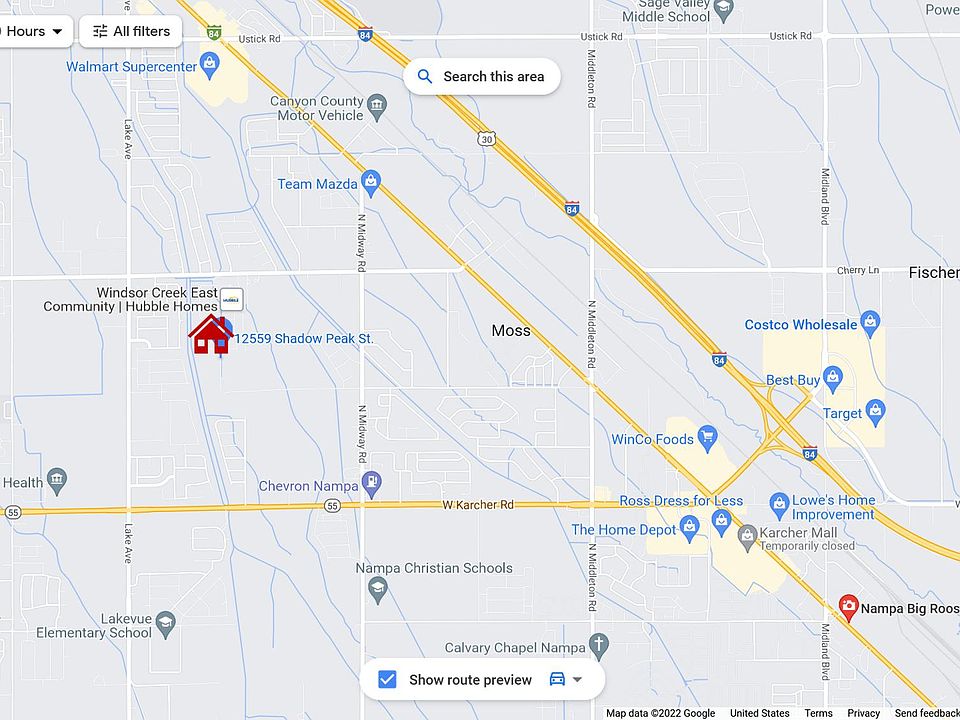Select The Home Depot pin
The width and height of the screenshot is (960, 720).
(x=688, y=528)
